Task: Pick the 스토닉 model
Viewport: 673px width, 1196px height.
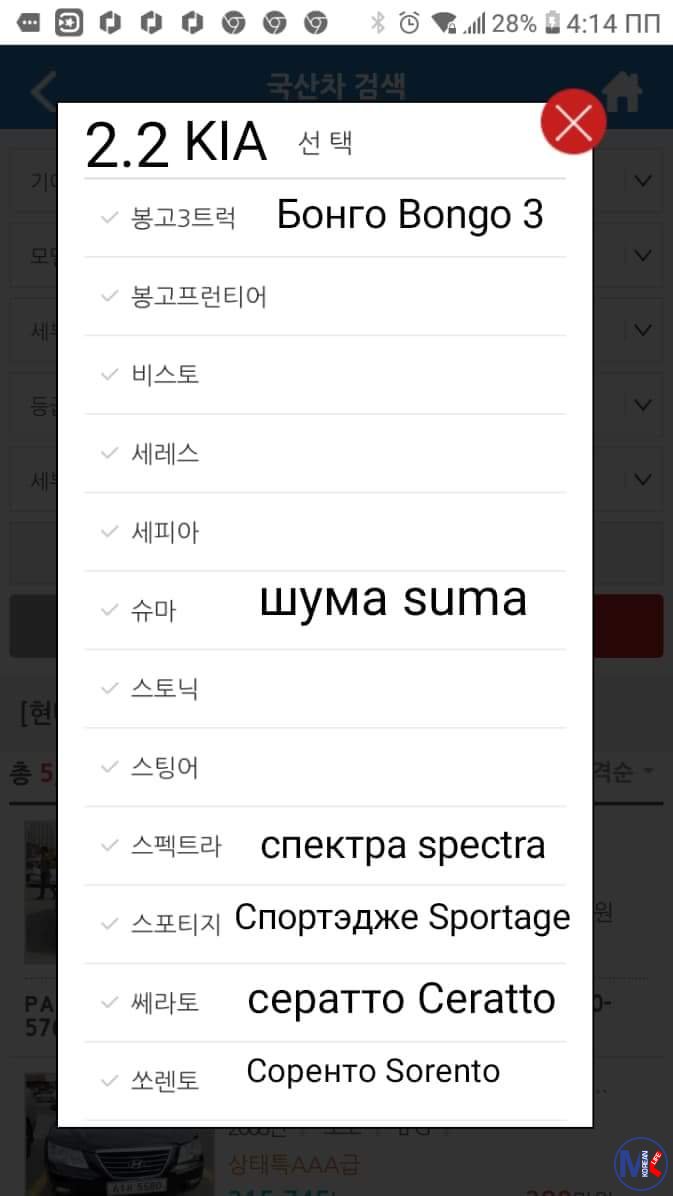Action: point(165,689)
